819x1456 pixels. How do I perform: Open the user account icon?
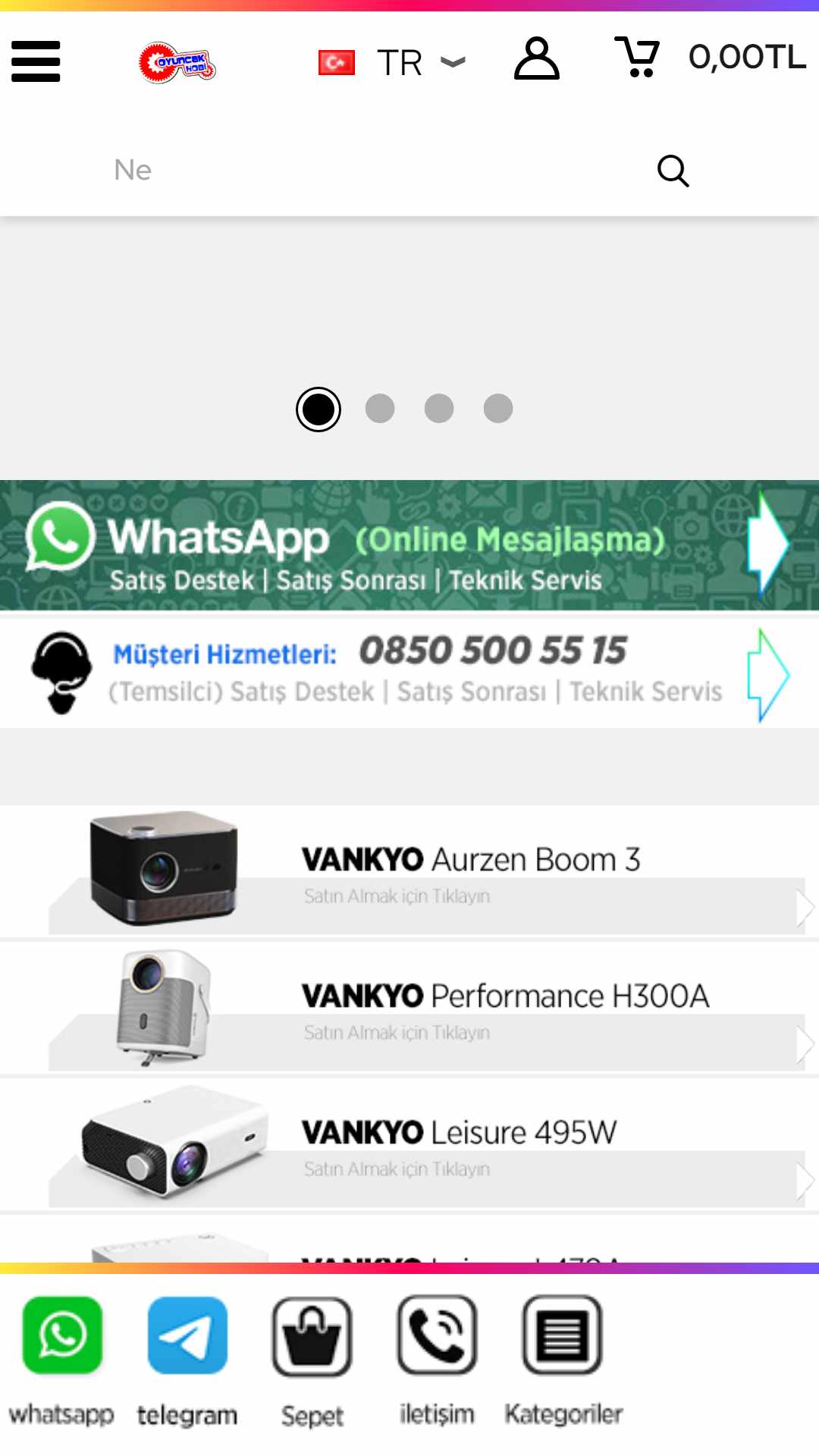point(536,59)
